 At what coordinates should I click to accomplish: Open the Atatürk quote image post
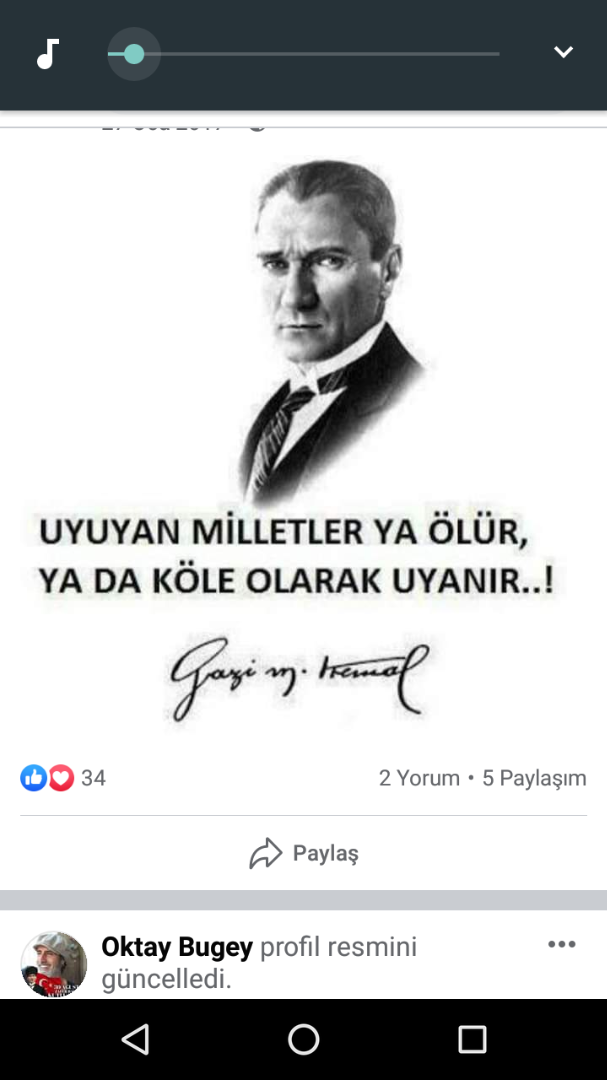pos(303,440)
